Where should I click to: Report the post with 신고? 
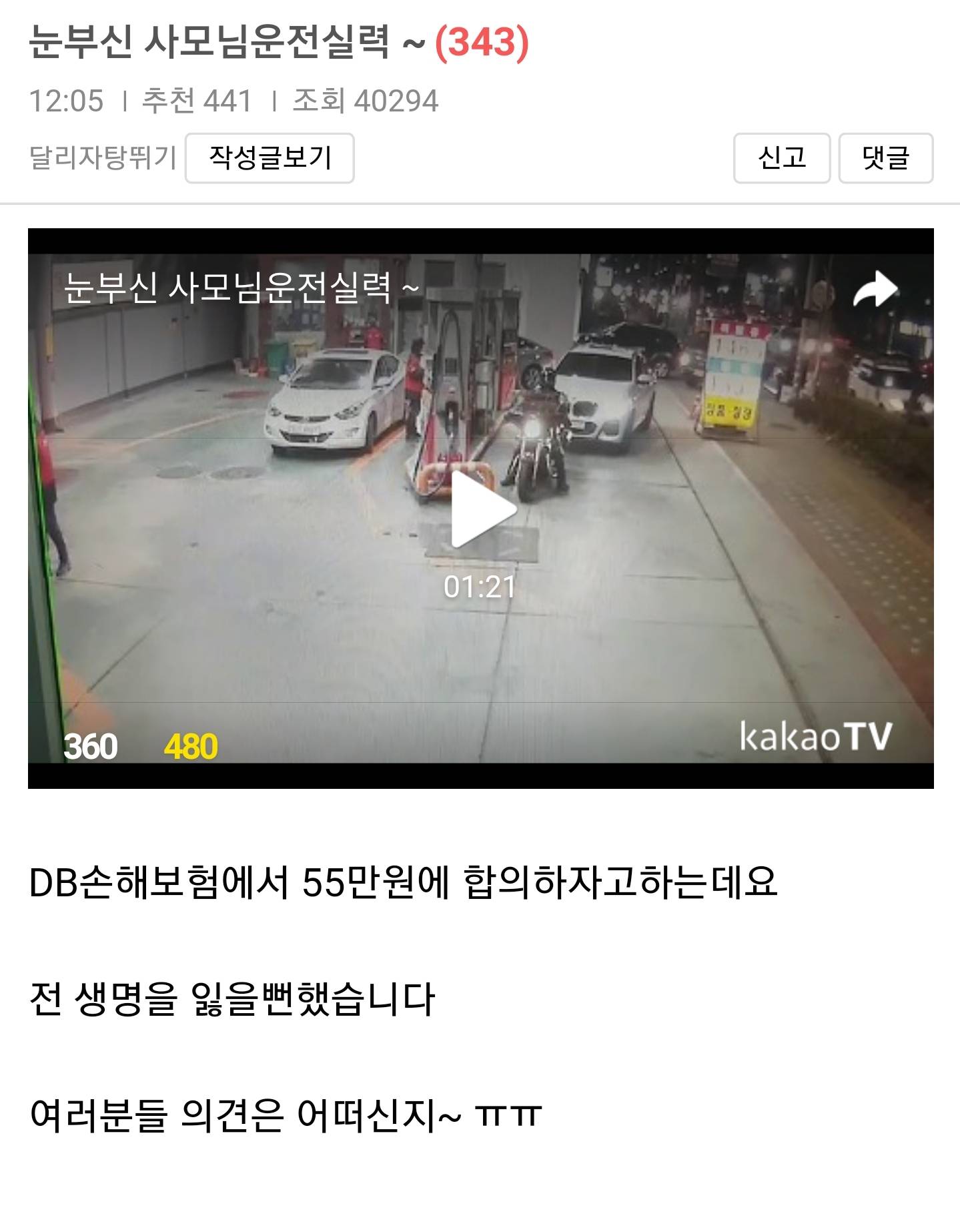pos(781,158)
